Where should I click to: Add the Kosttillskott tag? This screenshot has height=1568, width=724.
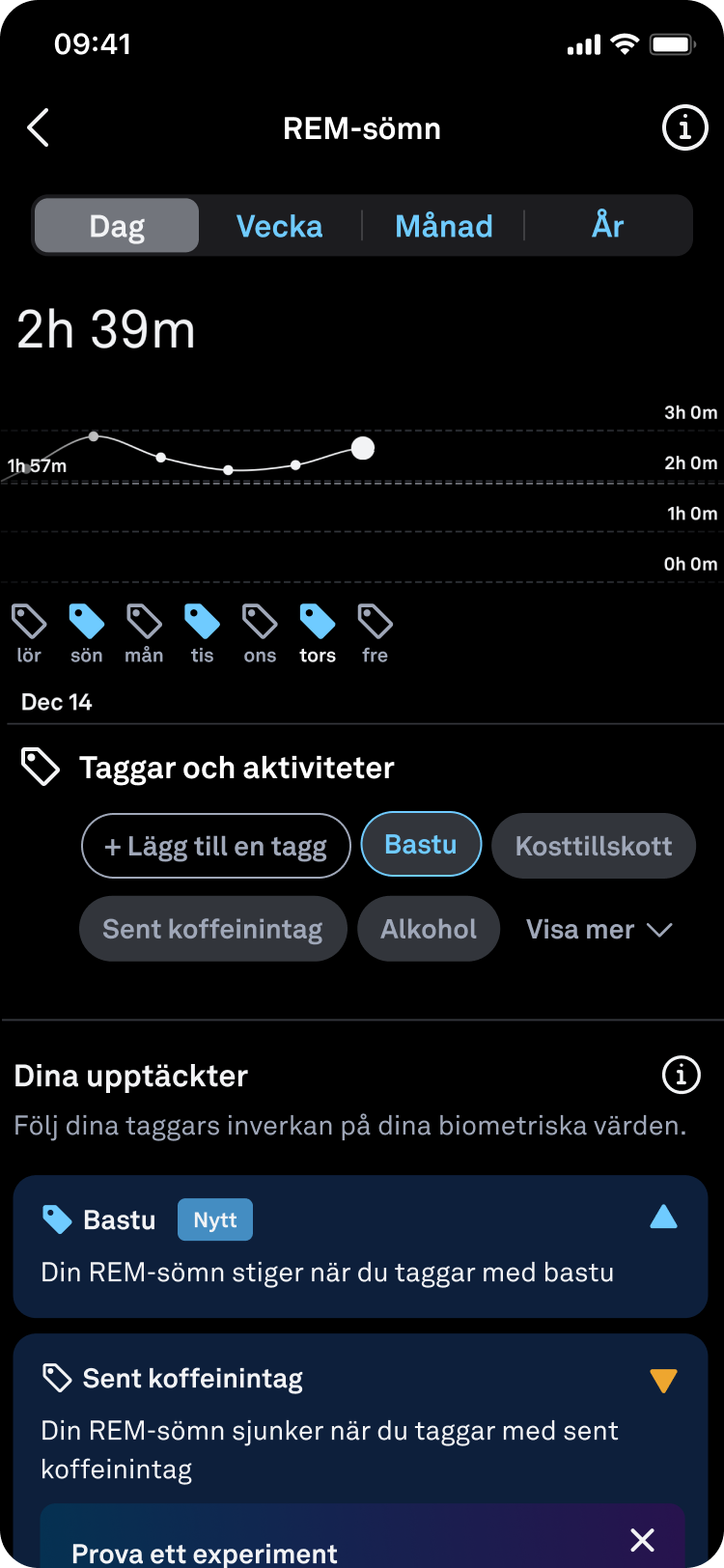594,846
